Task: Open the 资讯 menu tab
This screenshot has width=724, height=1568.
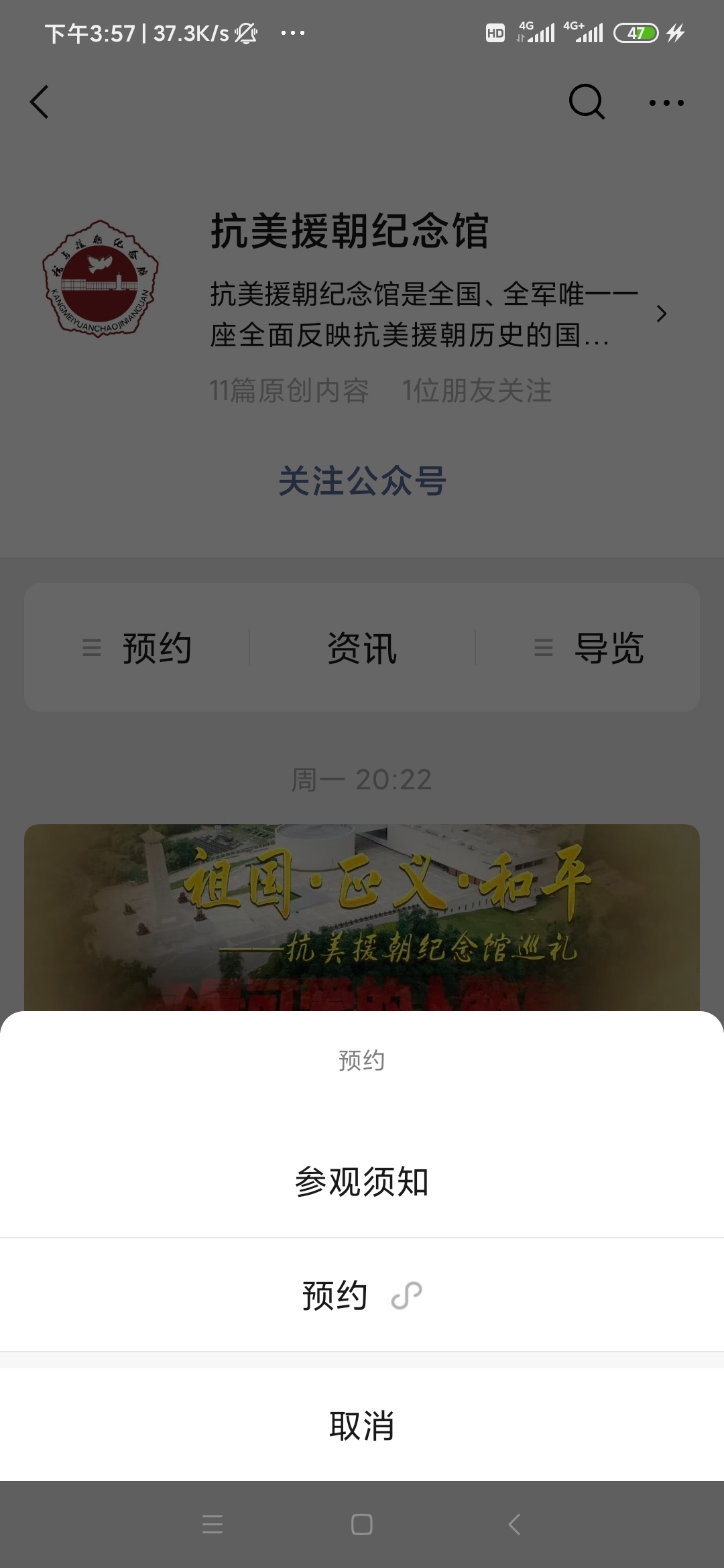Action: pos(362,648)
